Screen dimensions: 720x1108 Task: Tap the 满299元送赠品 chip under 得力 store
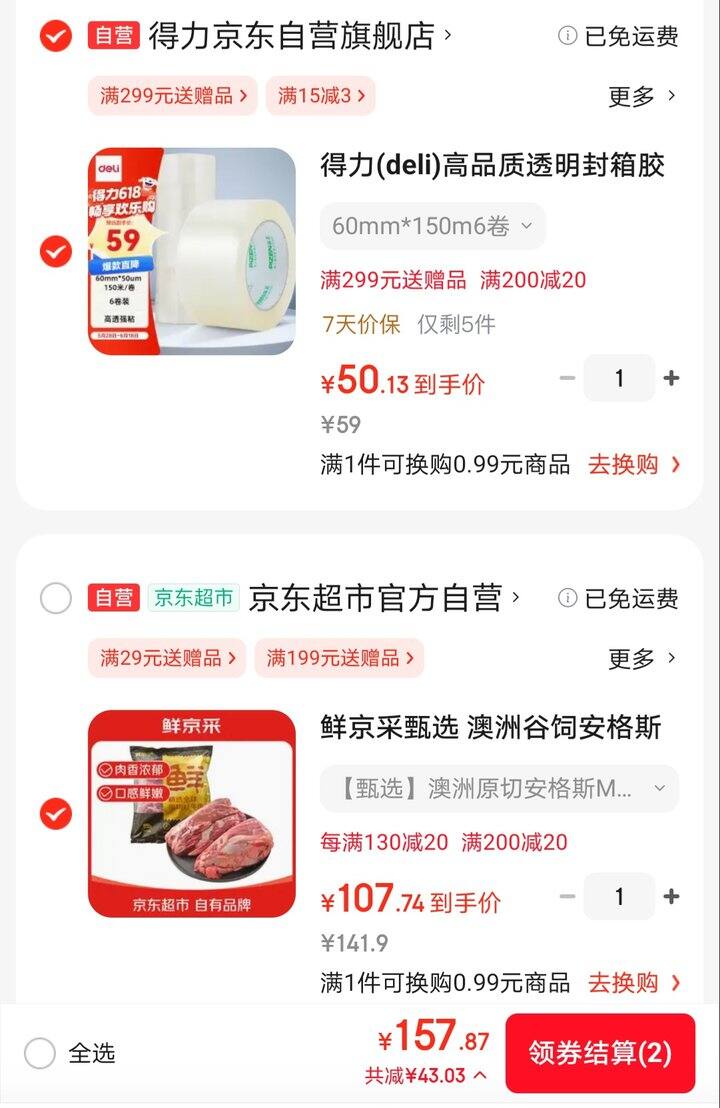(172, 96)
